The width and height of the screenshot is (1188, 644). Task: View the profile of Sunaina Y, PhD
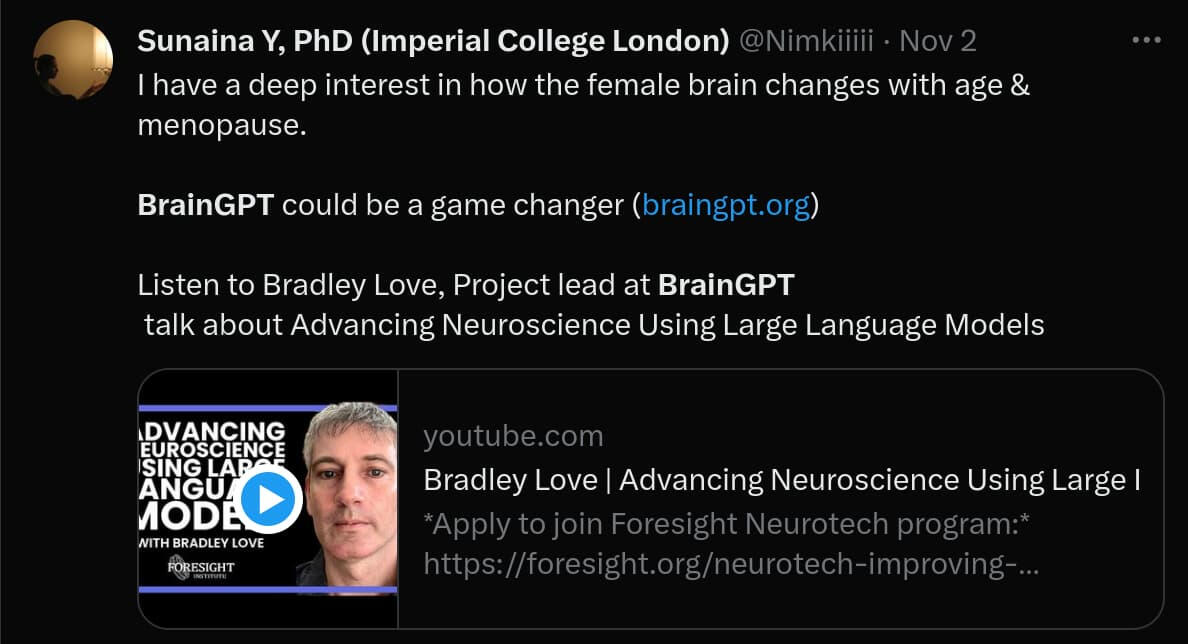[432, 41]
